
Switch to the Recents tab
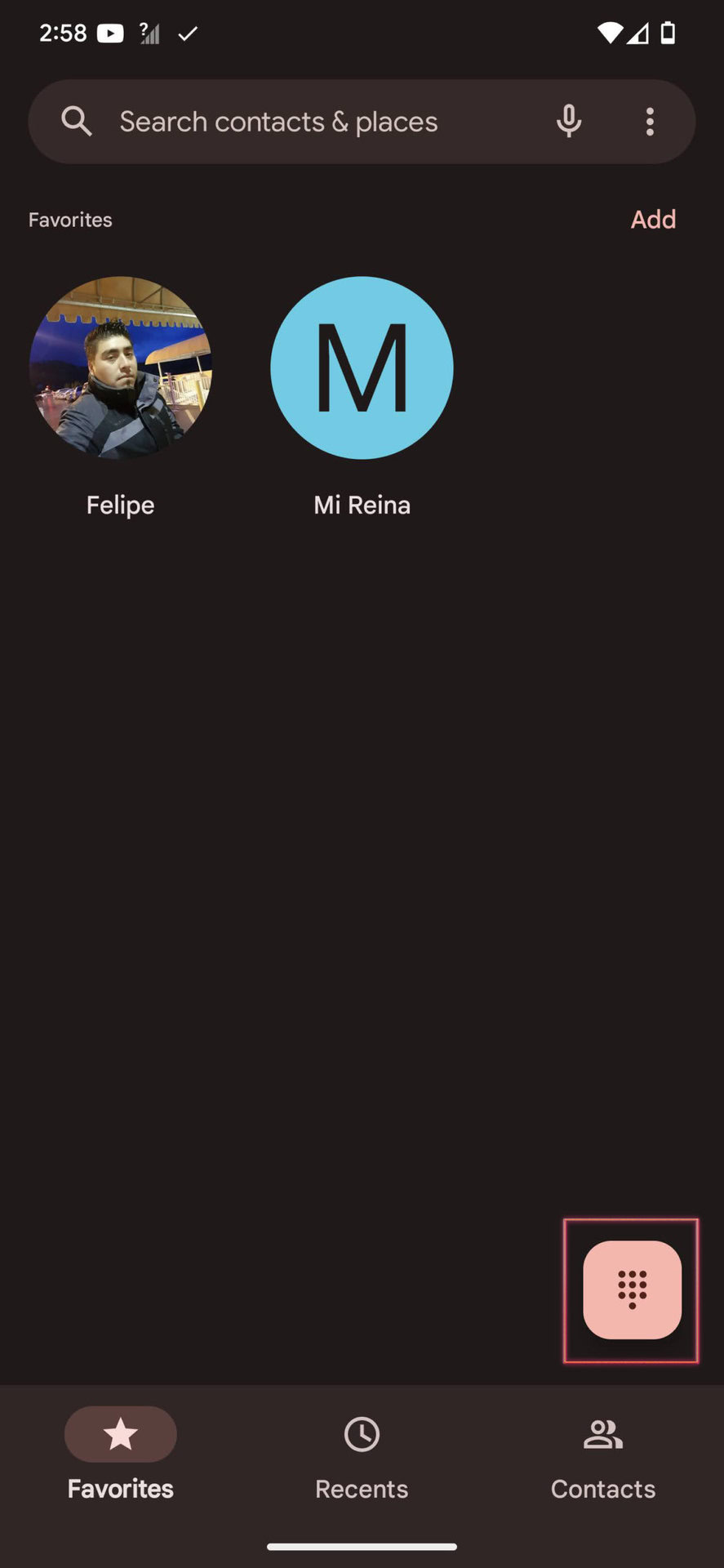tap(362, 1454)
